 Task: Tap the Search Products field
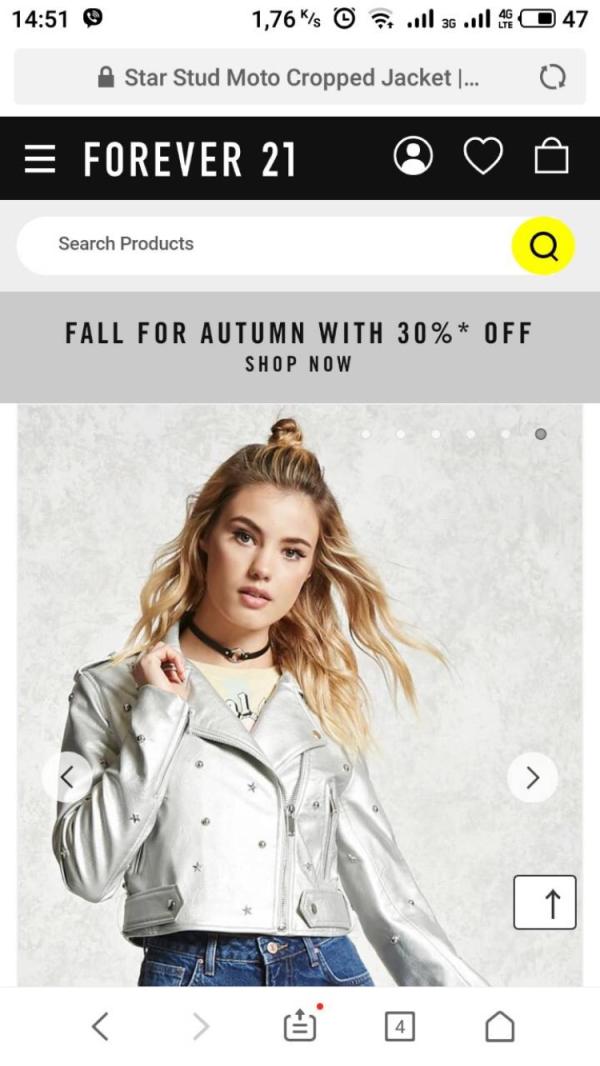(264, 245)
